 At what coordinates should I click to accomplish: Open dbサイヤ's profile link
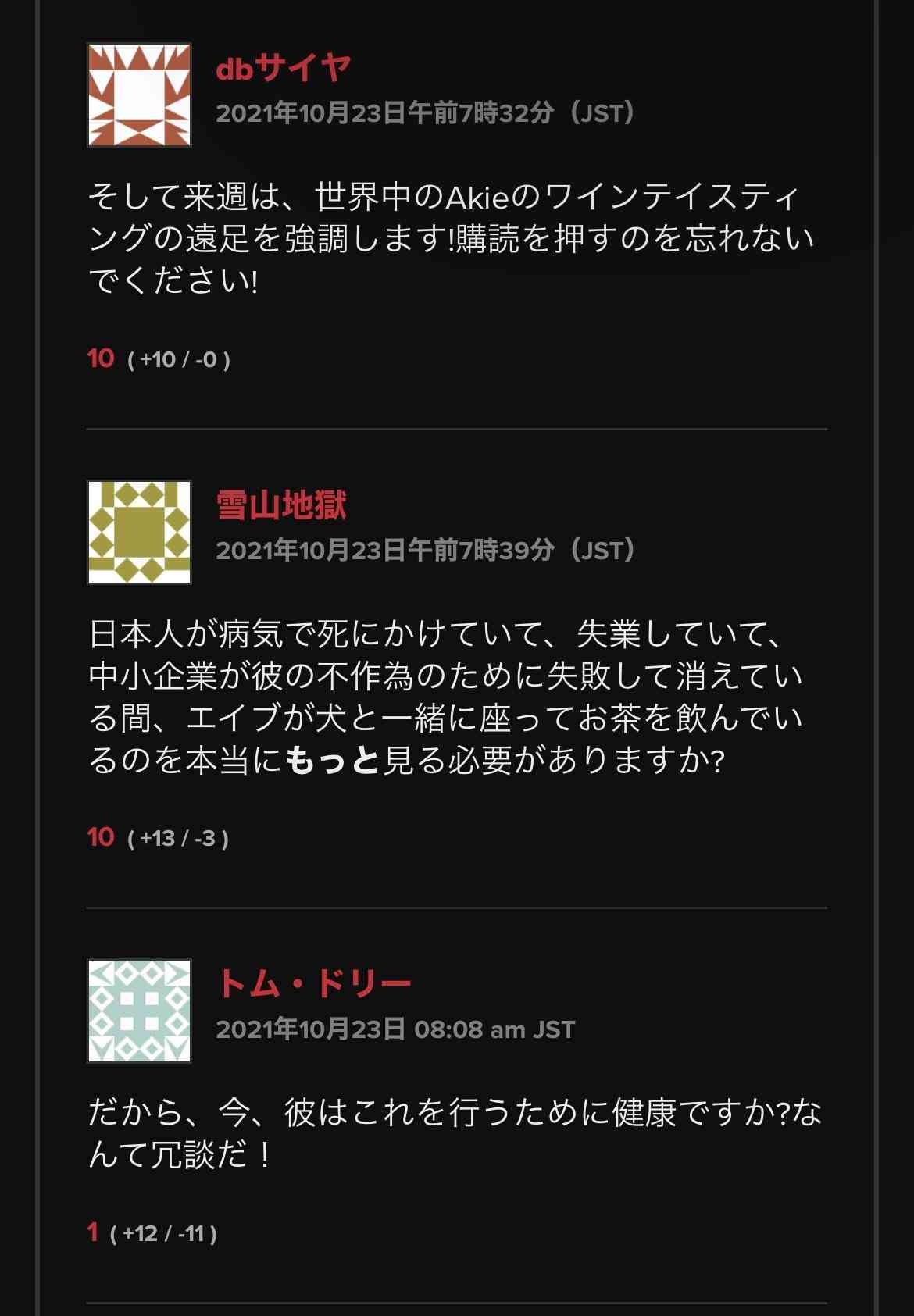[x=283, y=69]
